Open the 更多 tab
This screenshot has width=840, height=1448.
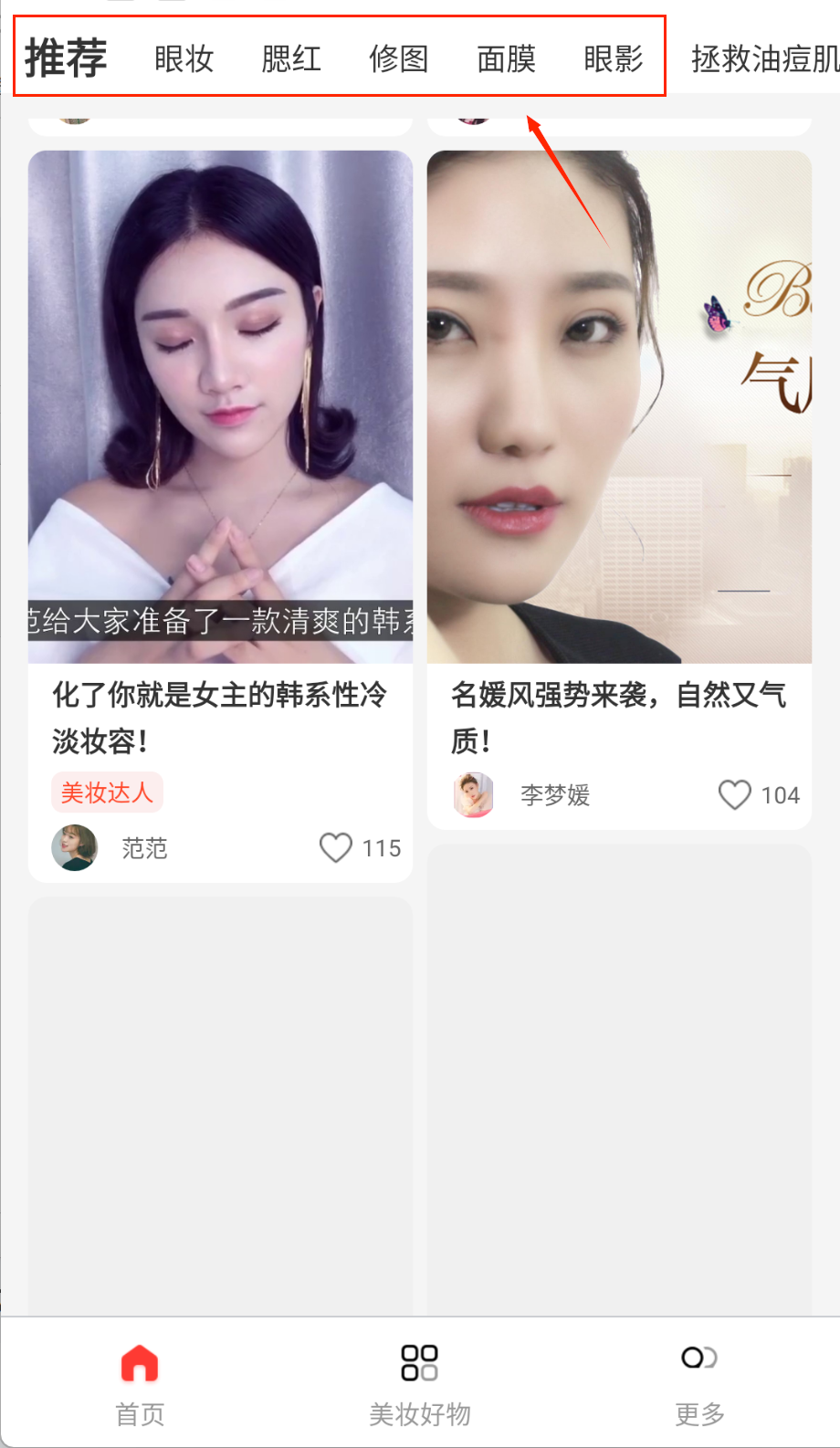[699, 1382]
